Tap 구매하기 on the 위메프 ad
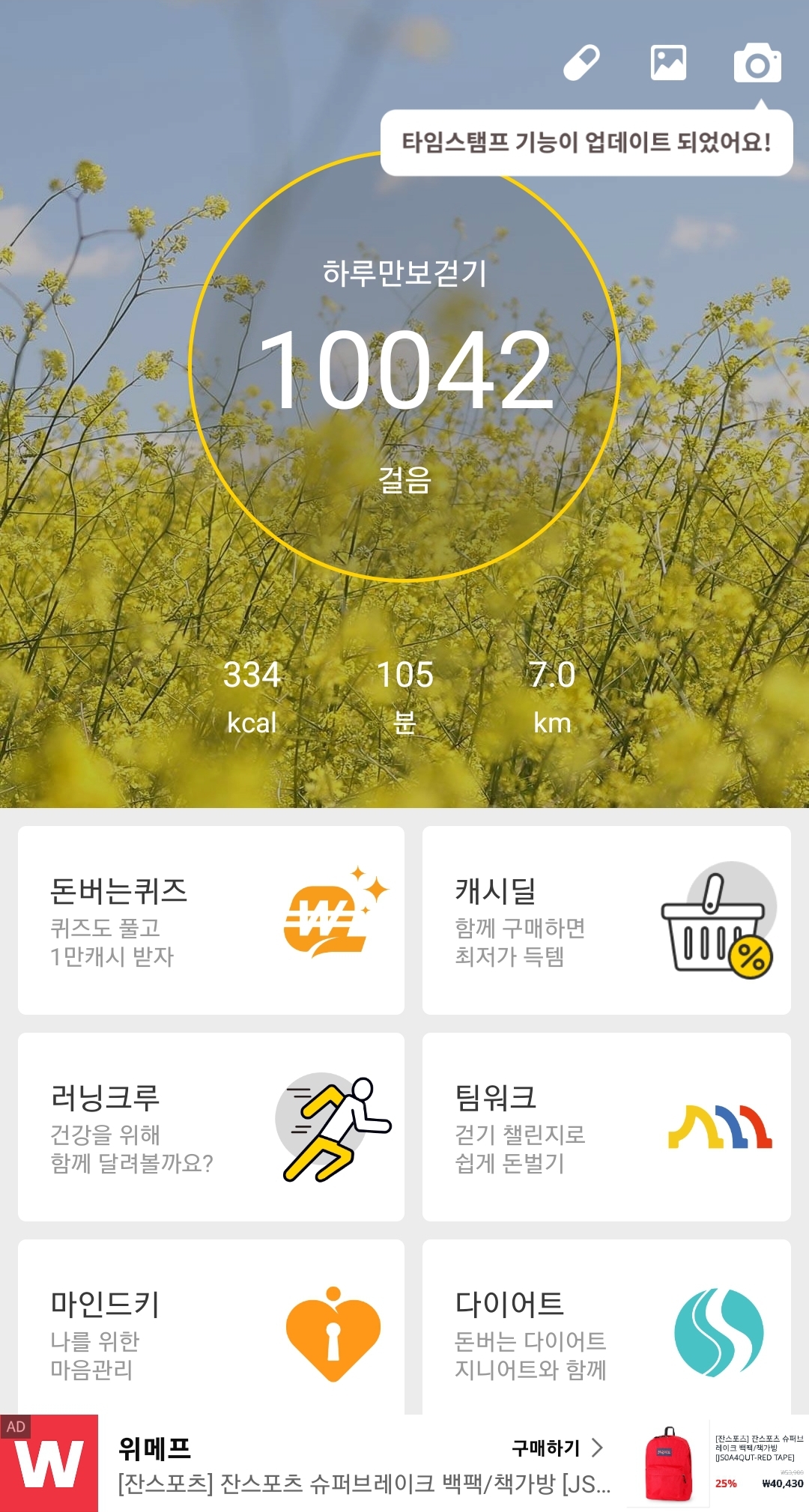Screen dimensions: 809x1512 (557, 1448)
